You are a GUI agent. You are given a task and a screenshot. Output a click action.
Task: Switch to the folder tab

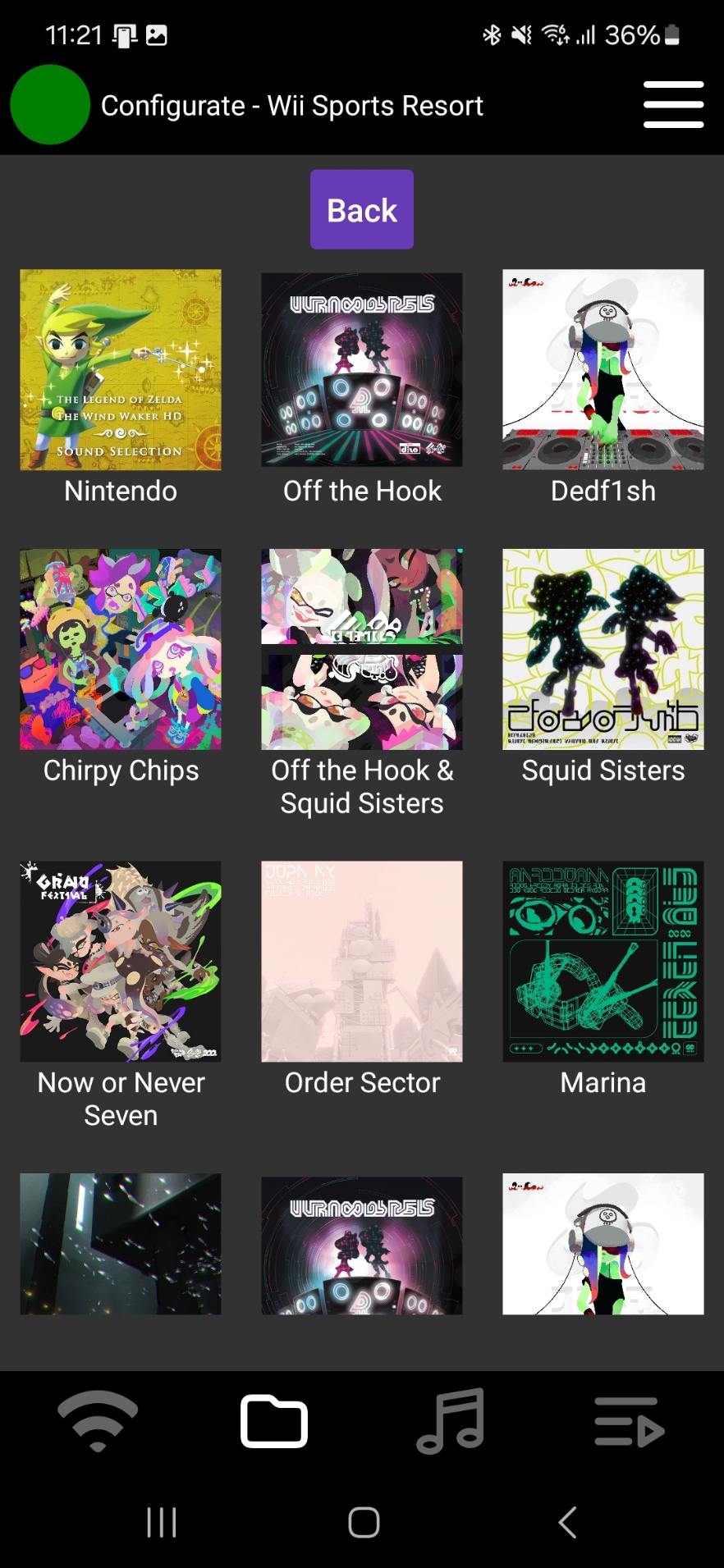pos(274,1422)
